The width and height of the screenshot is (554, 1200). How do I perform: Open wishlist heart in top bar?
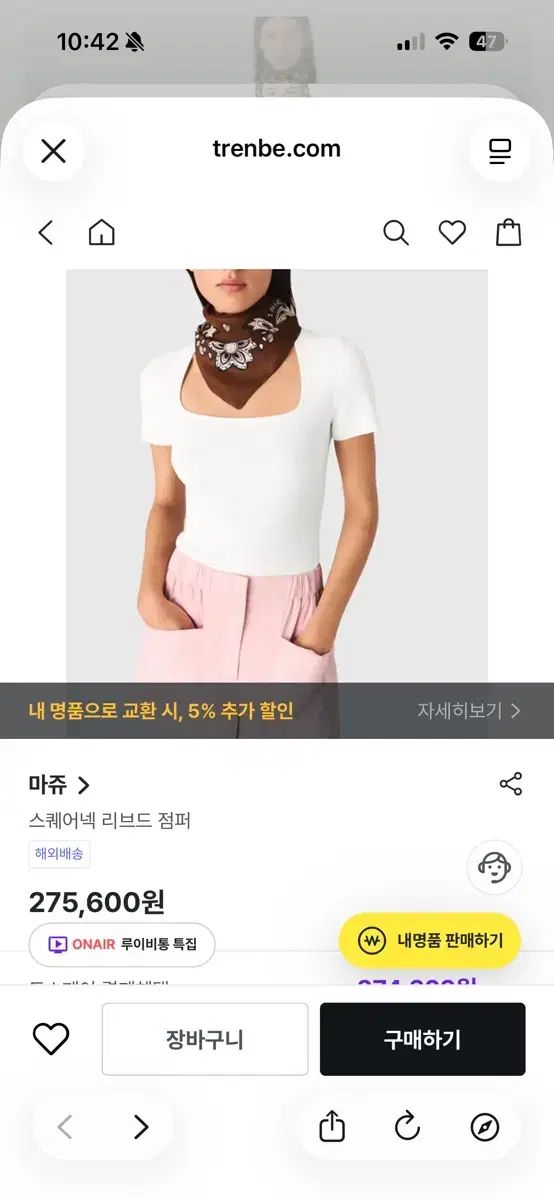click(x=453, y=233)
